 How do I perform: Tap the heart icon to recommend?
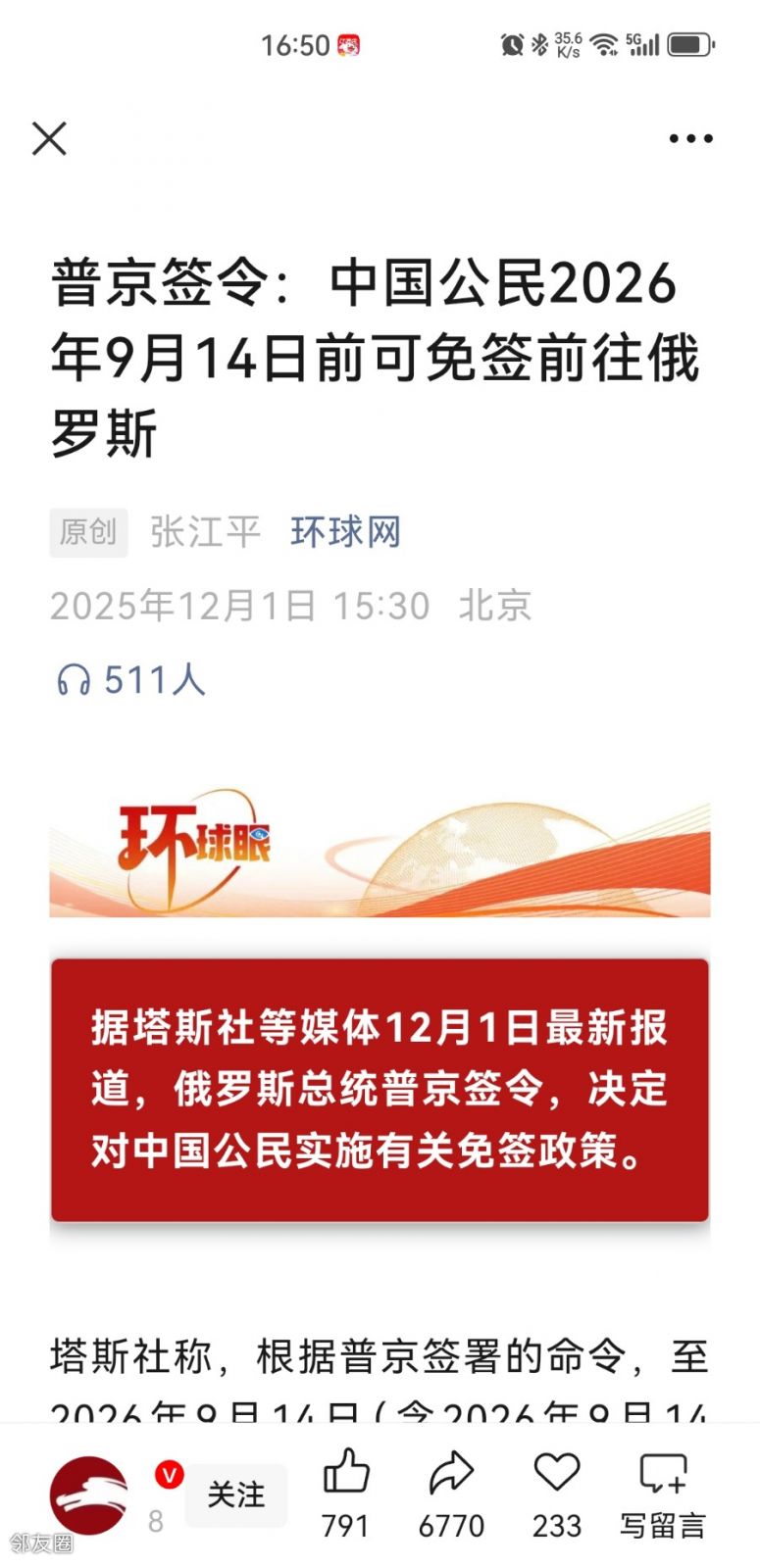(x=557, y=1473)
